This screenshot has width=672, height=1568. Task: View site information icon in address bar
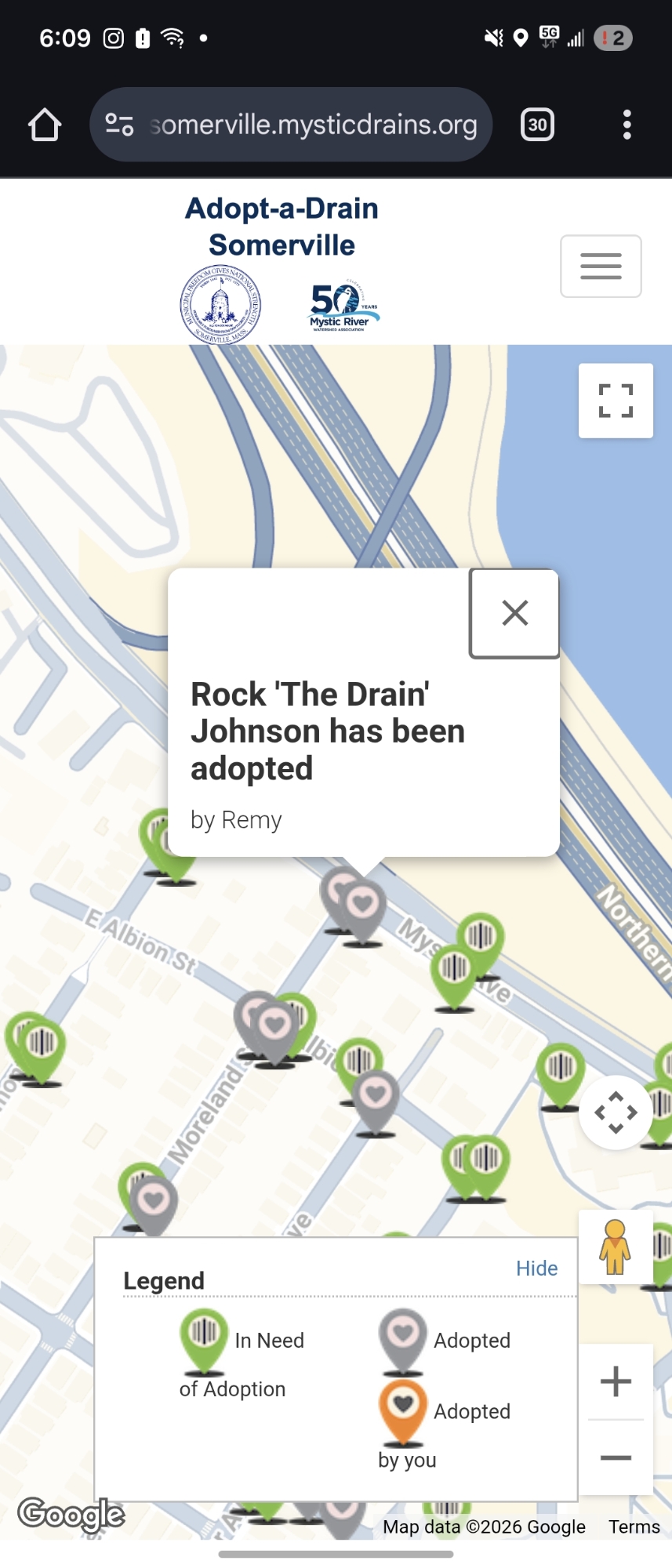point(119,125)
